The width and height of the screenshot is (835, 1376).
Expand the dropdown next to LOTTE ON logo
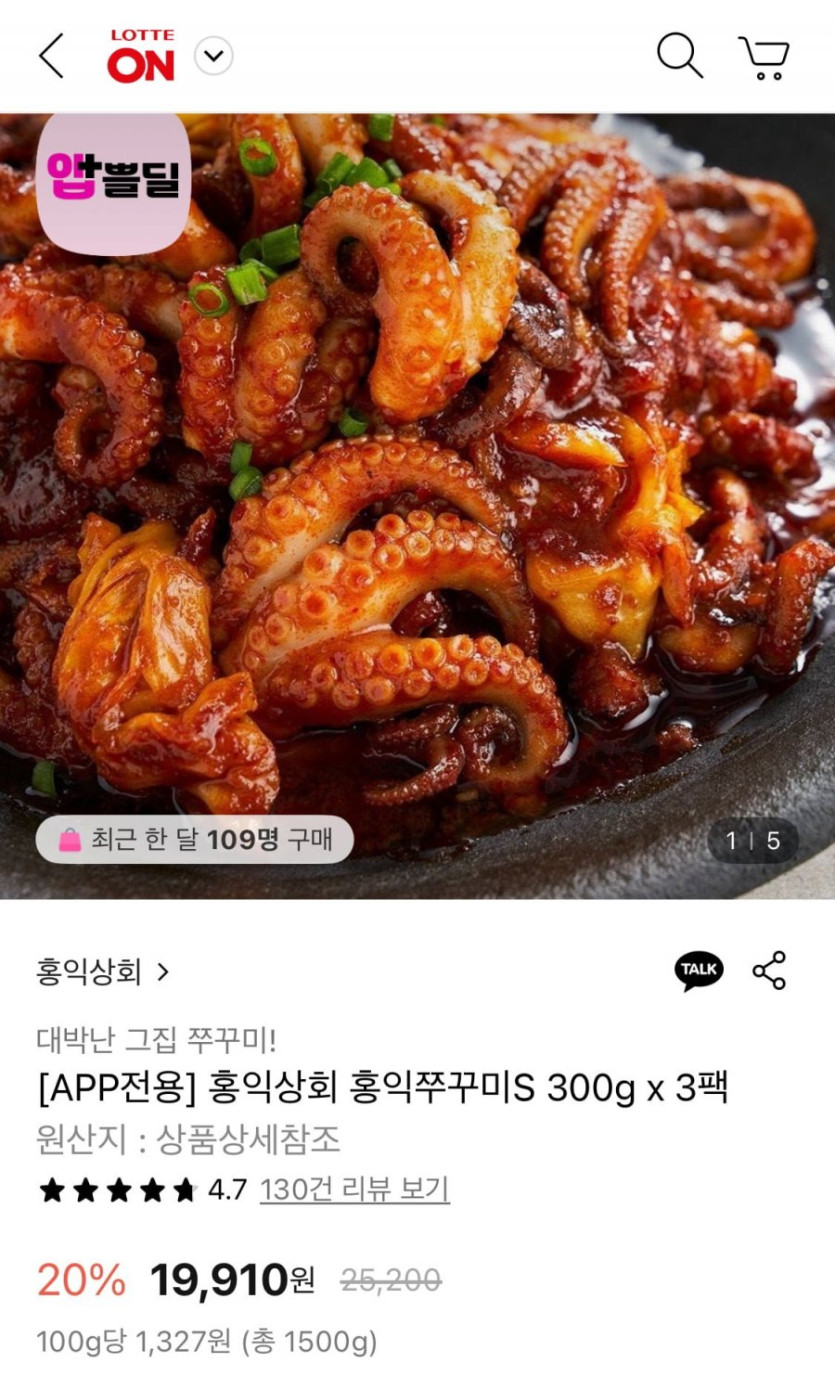211,55
